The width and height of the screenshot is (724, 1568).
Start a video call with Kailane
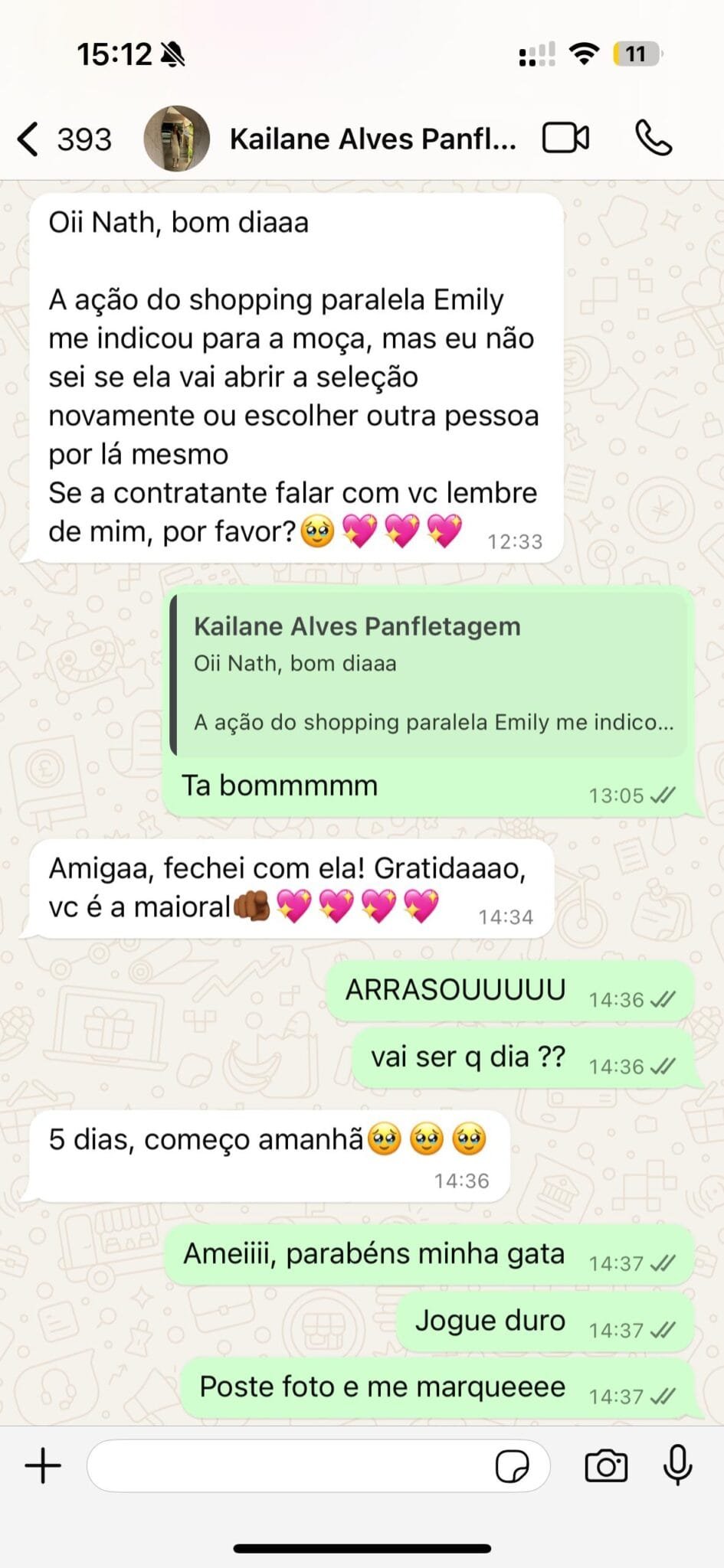pos(566,138)
